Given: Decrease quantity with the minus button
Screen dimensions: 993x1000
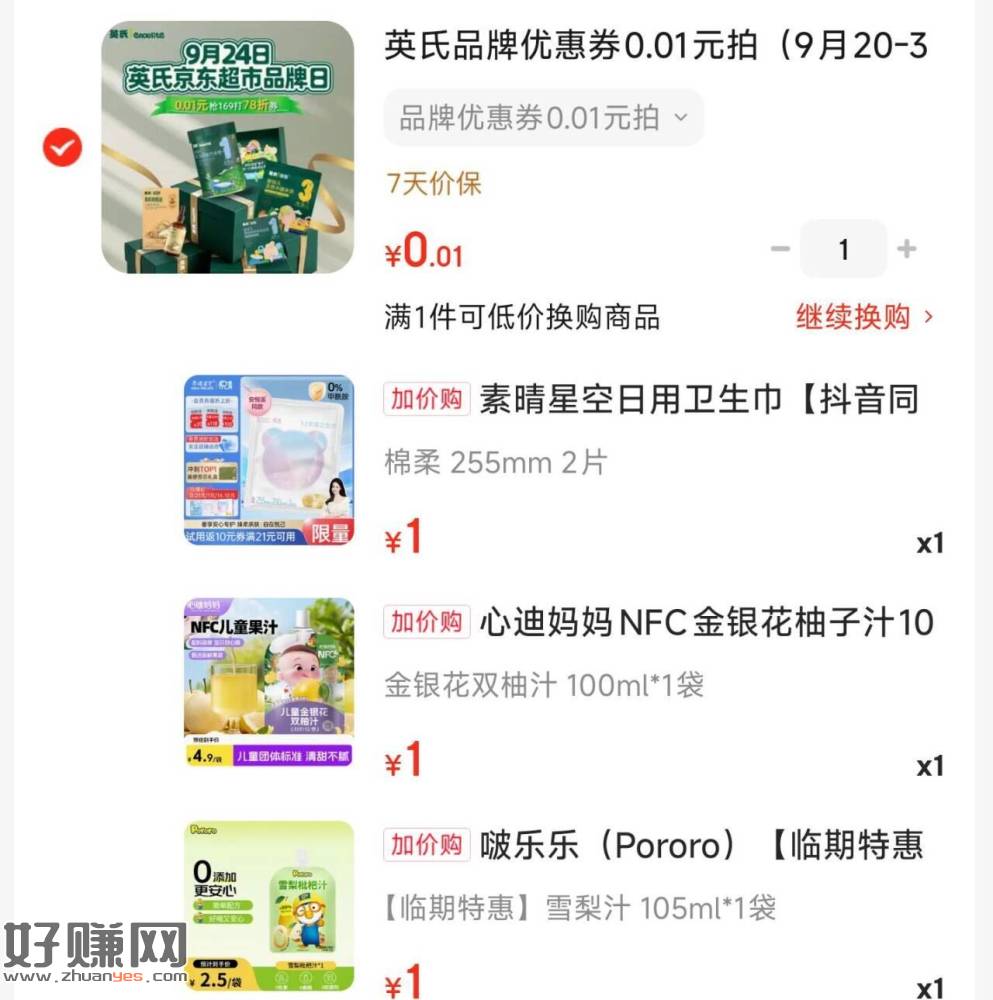Looking at the screenshot, I should 780,249.
